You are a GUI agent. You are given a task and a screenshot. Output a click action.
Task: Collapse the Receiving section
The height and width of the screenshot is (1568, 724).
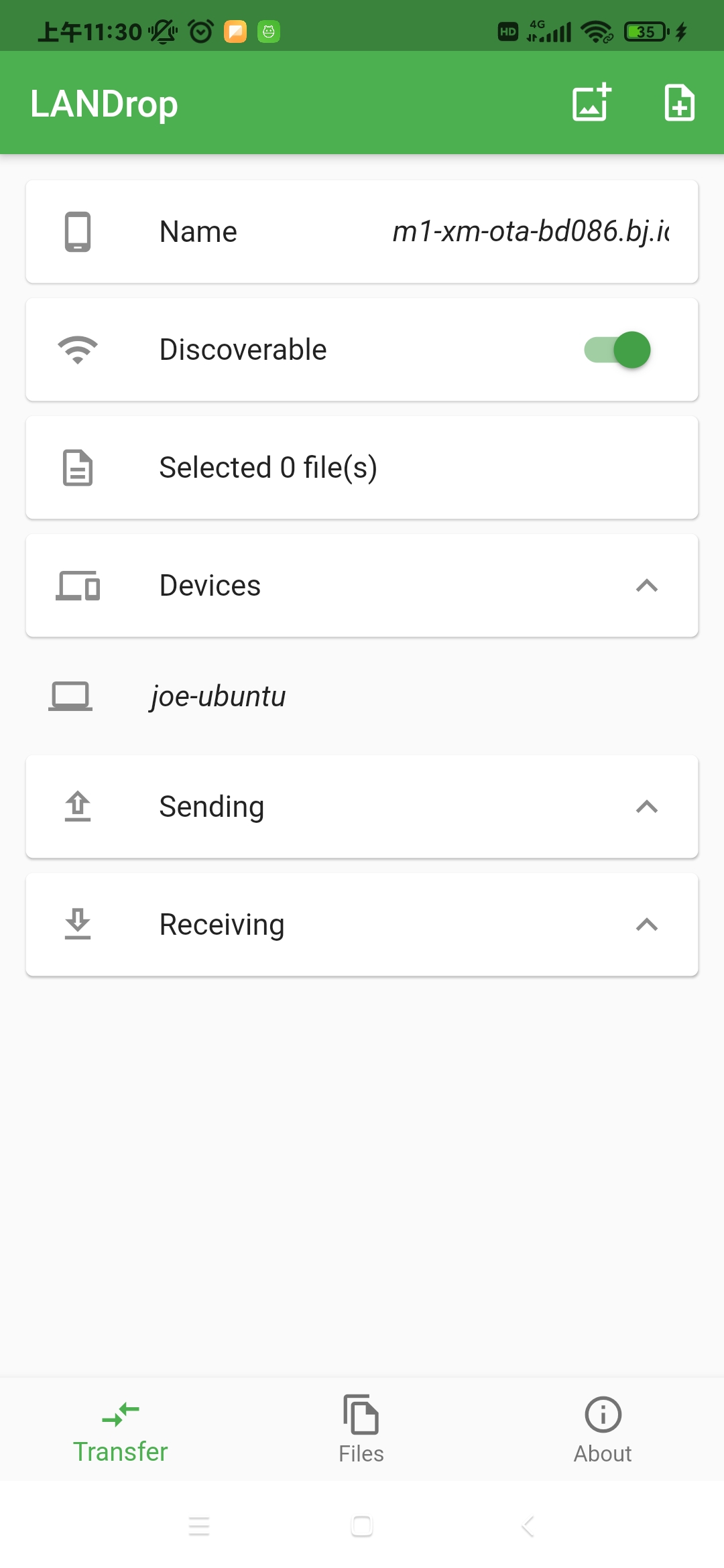click(x=646, y=925)
